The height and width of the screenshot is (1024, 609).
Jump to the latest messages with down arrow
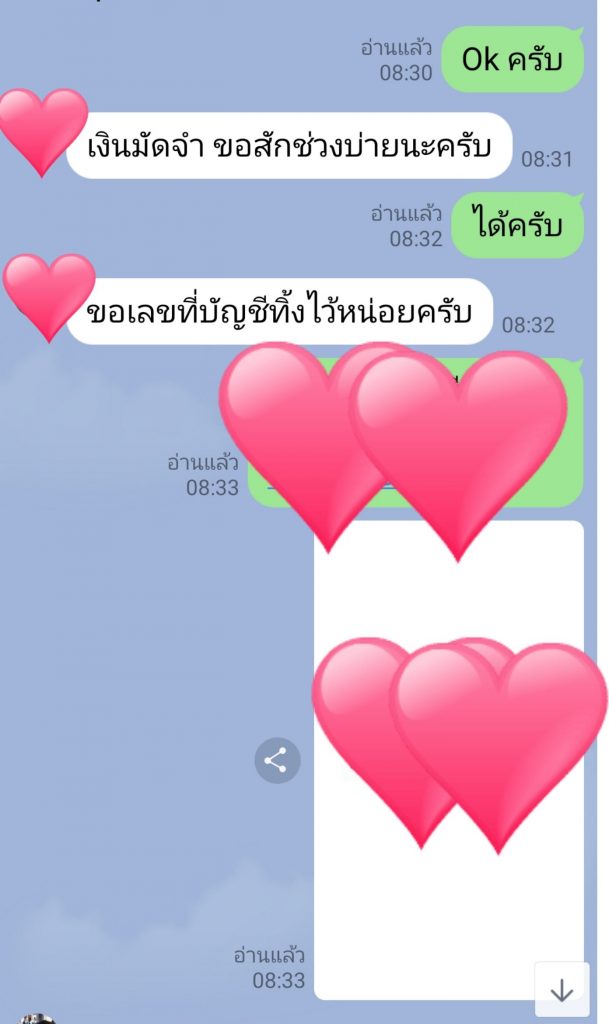click(562, 989)
